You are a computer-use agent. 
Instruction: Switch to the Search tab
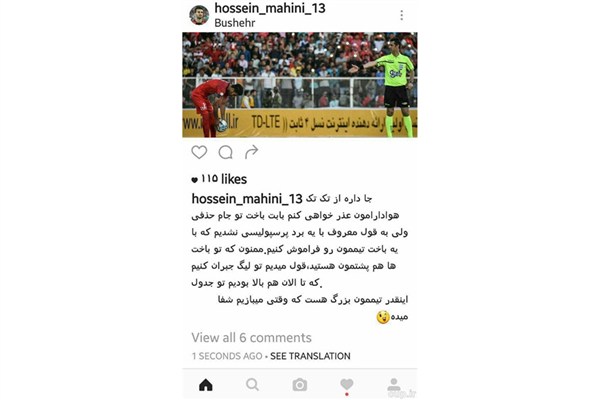click(x=252, y=384)
